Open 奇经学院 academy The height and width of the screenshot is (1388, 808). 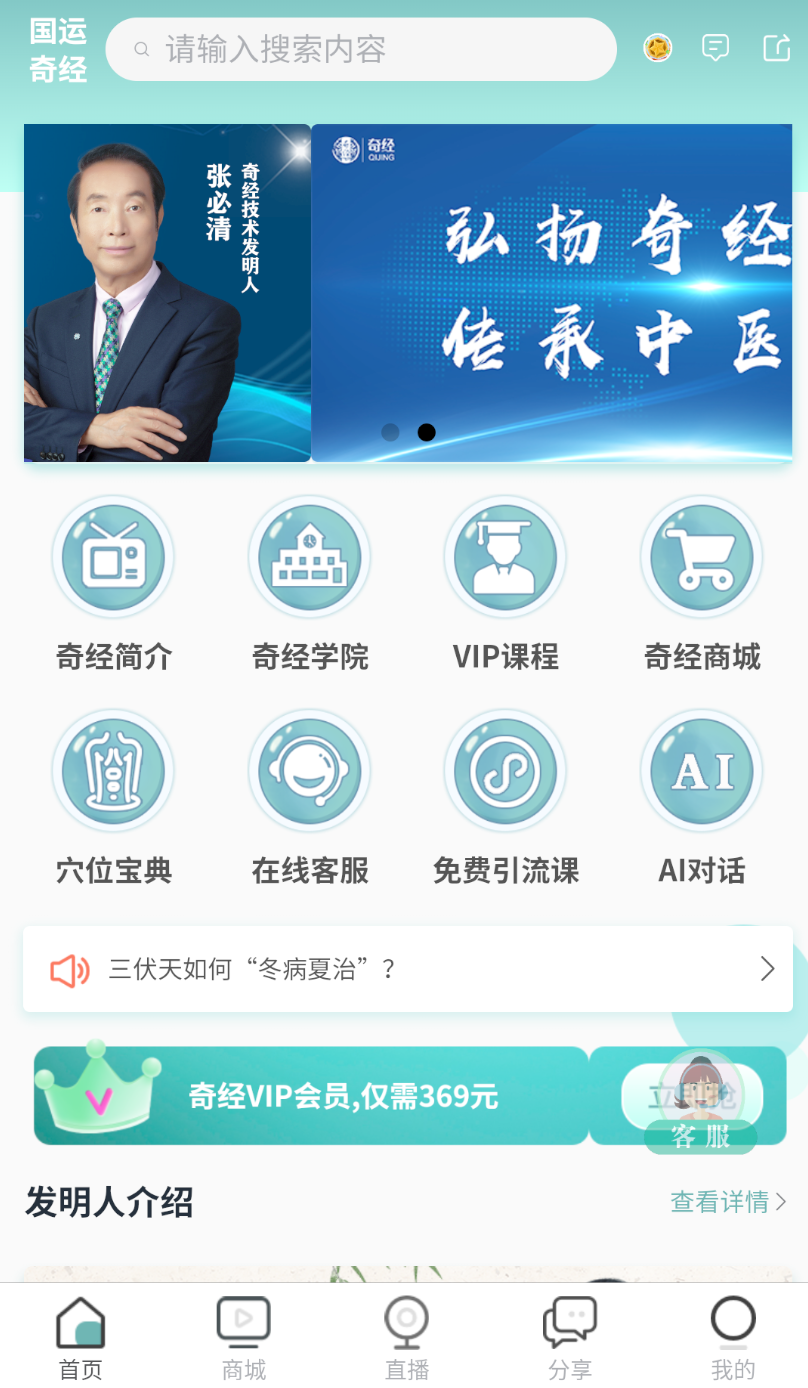tap(310, 584)
